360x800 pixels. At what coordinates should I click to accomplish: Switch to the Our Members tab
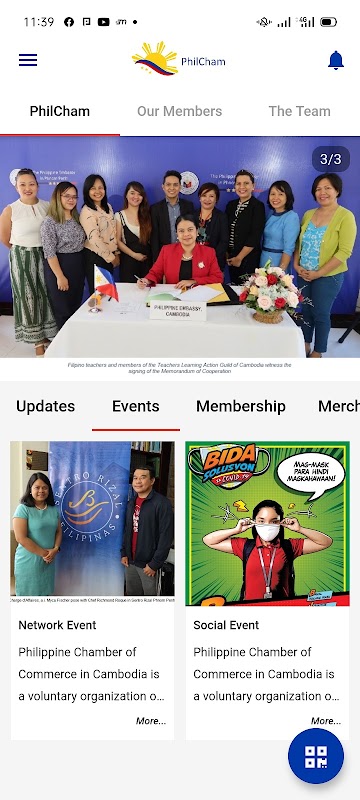[179, 111]
